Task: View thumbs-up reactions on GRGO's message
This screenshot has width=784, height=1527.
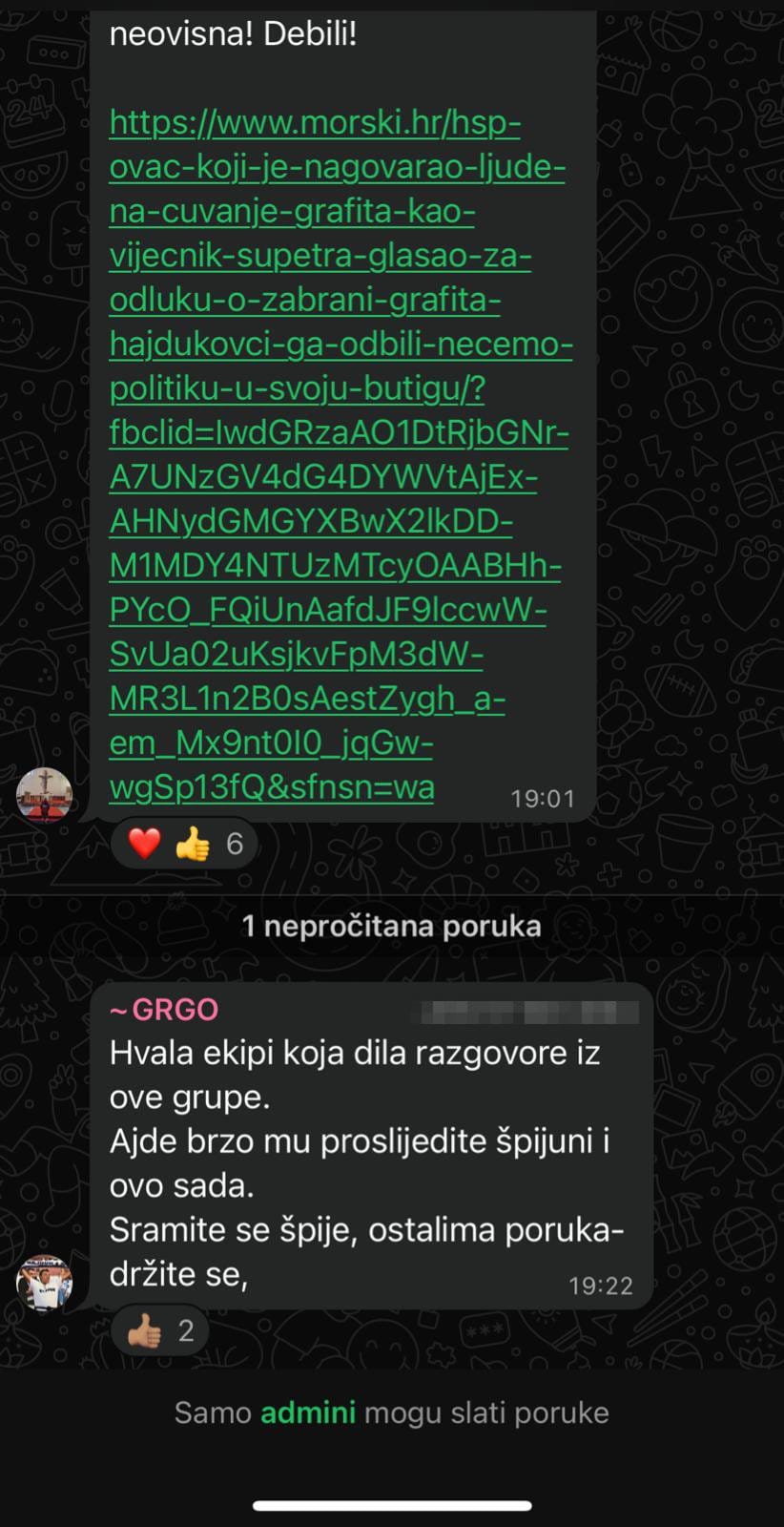Action: pyautogui.click(x=159, y=1330)
